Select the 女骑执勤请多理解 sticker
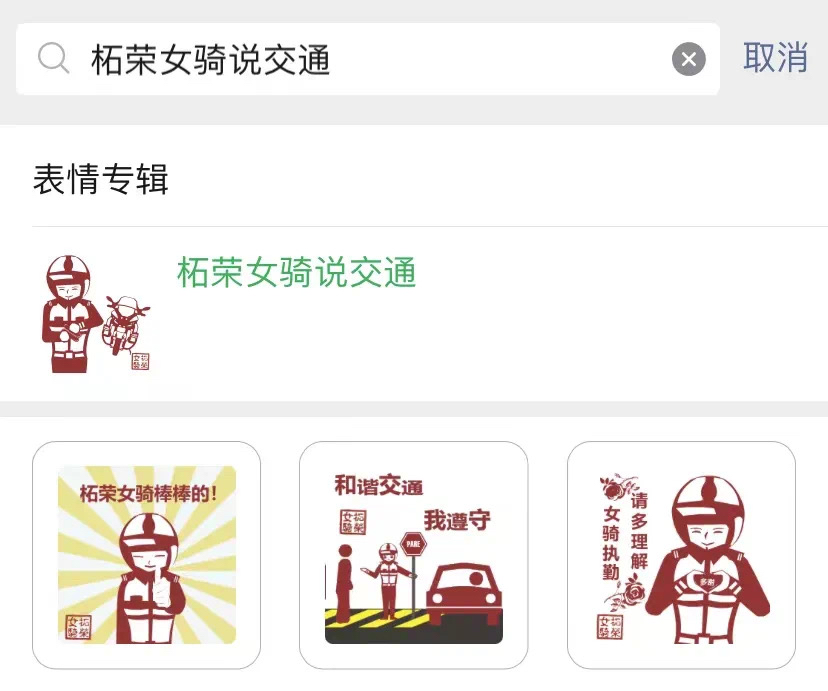Screen dimensions: 828x691 click(x=681, y=555)
